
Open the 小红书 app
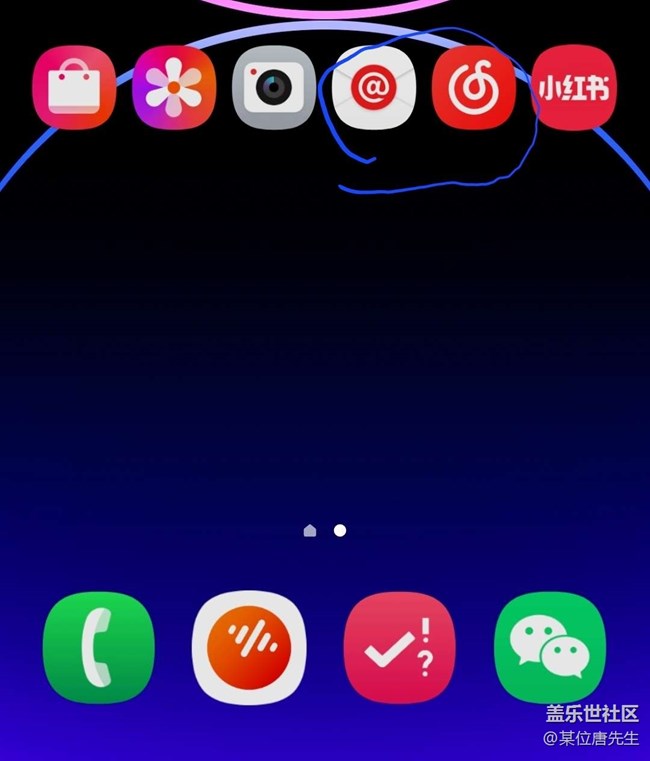574,88
